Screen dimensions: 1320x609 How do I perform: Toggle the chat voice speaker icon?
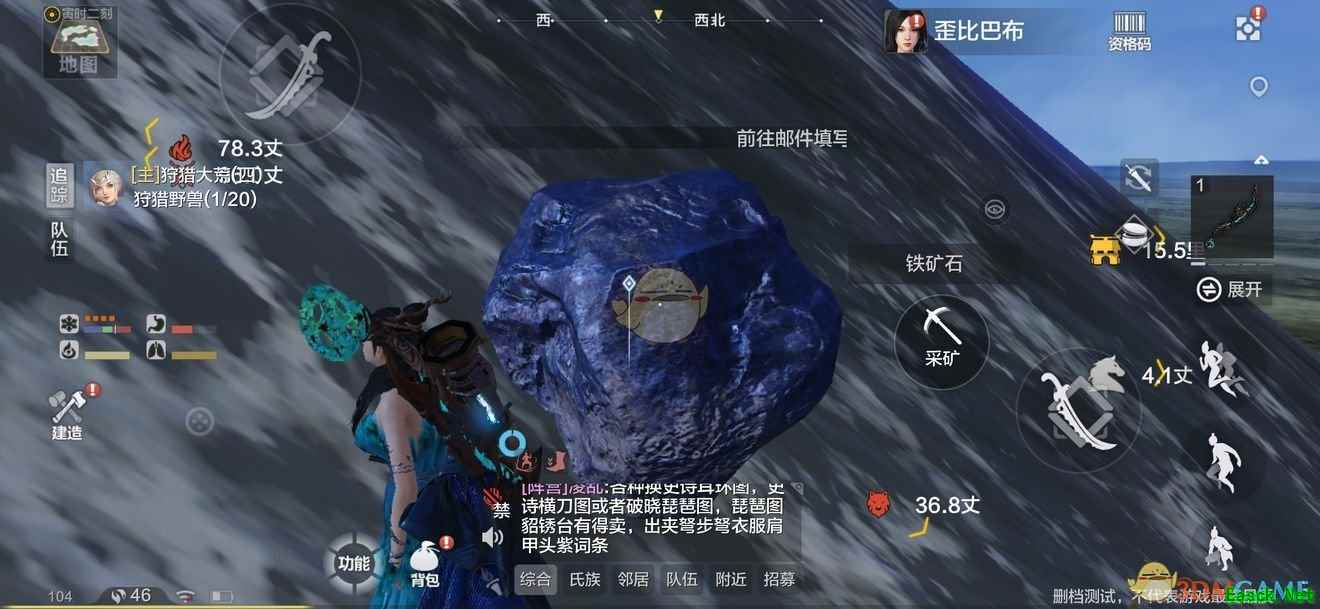[492, 538]
